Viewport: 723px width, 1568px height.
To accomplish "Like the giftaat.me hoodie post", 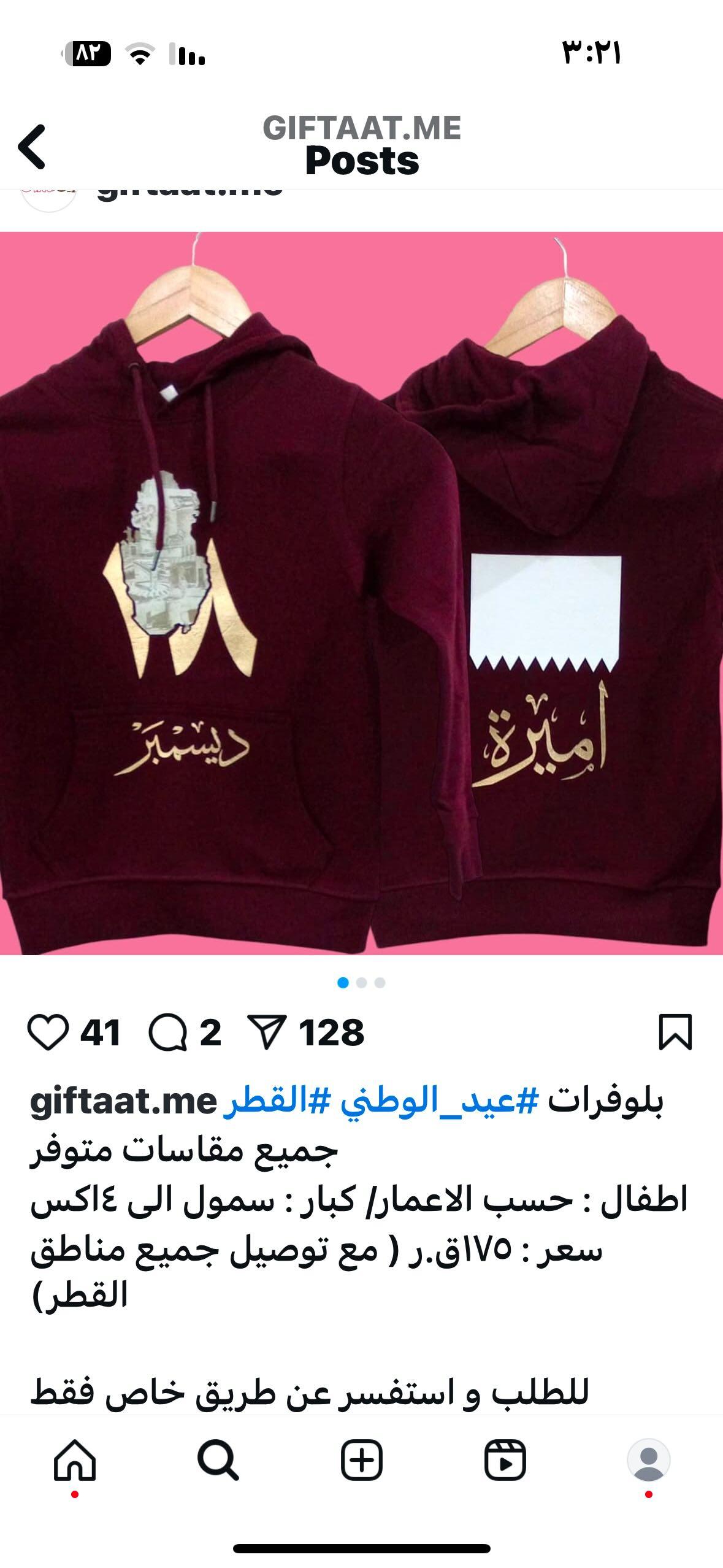I will tap(48, 1032).
